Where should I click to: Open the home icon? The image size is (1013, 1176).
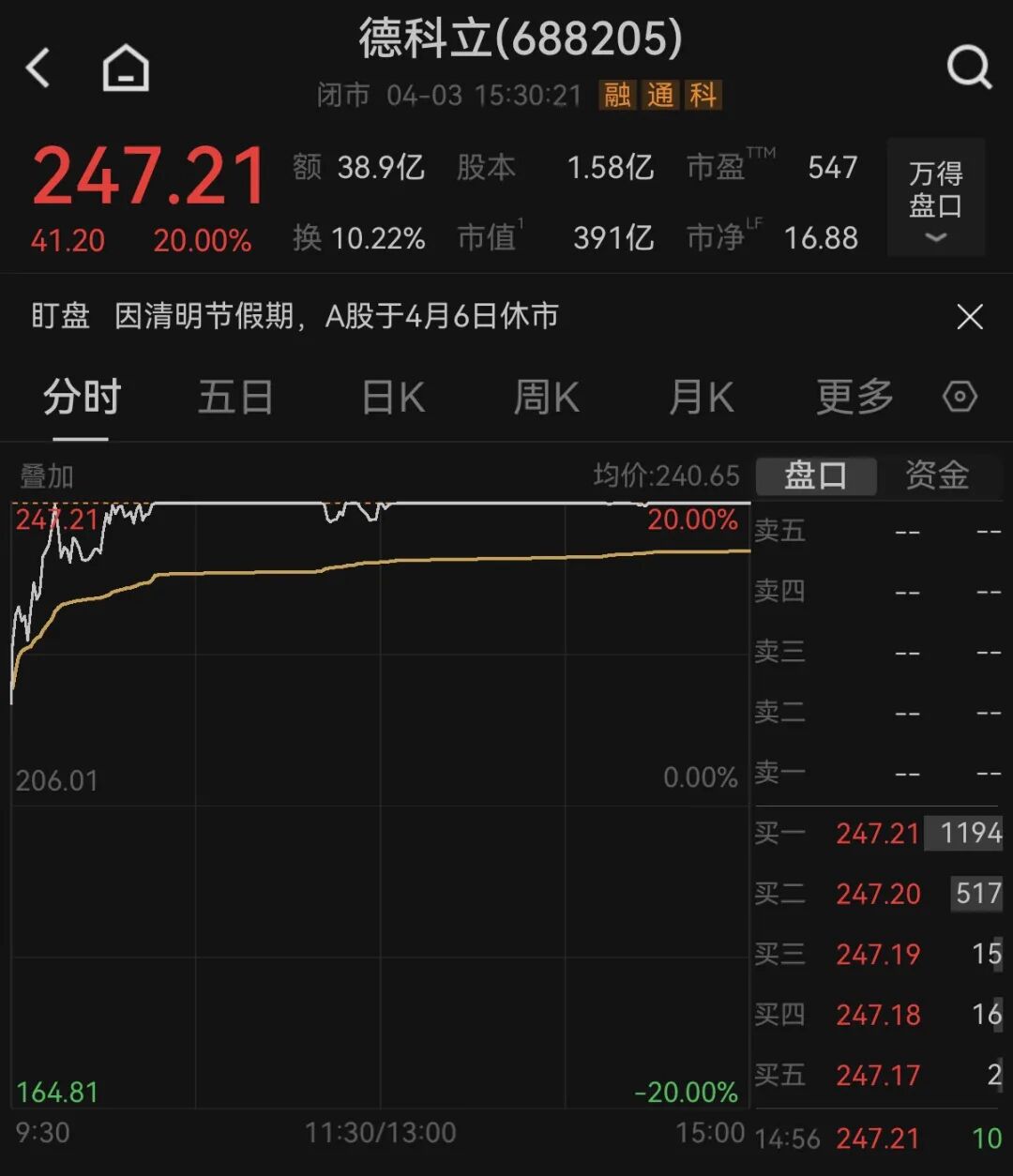click(126, 68)
